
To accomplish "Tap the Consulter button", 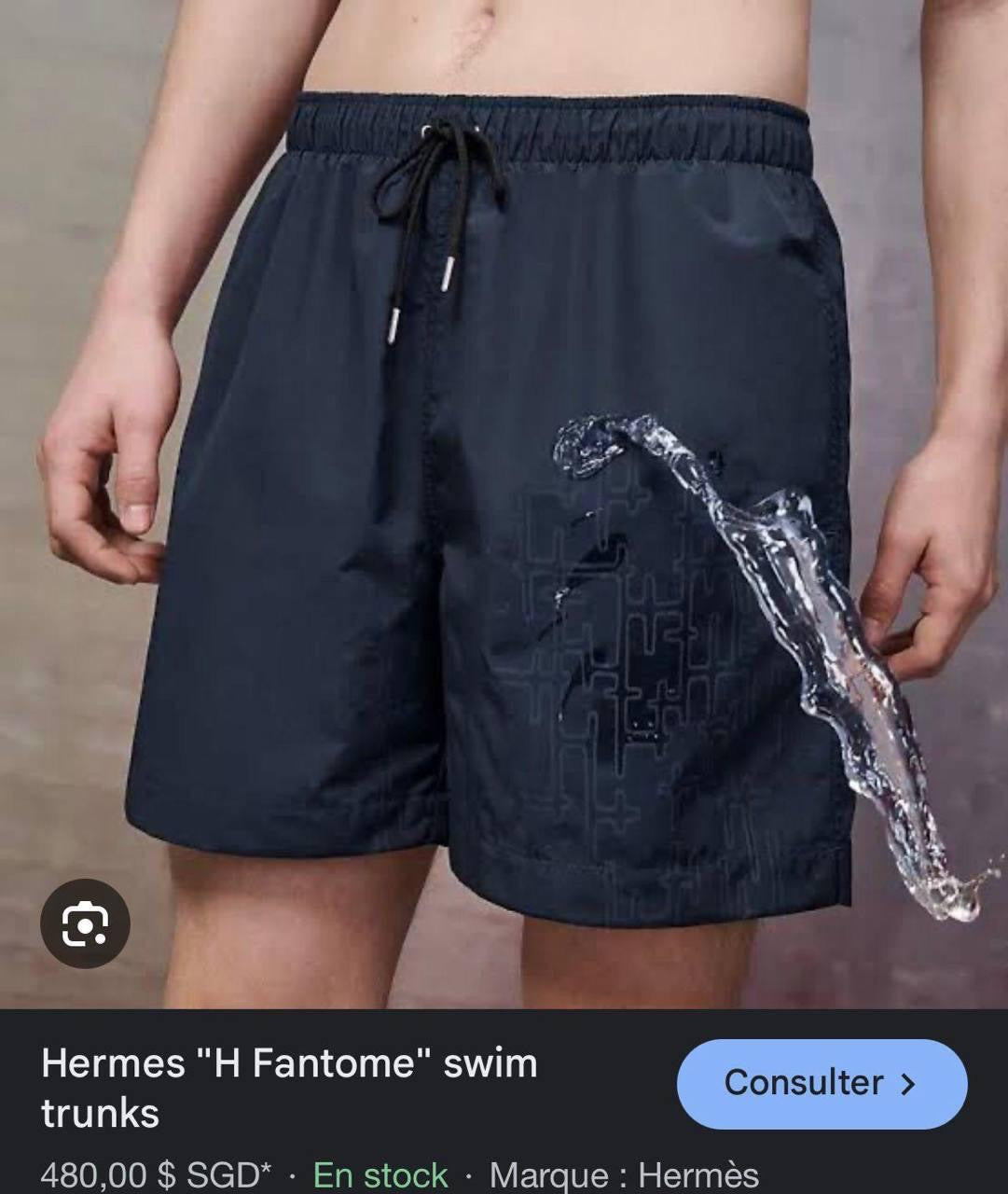I will [x=822, y=1084].
